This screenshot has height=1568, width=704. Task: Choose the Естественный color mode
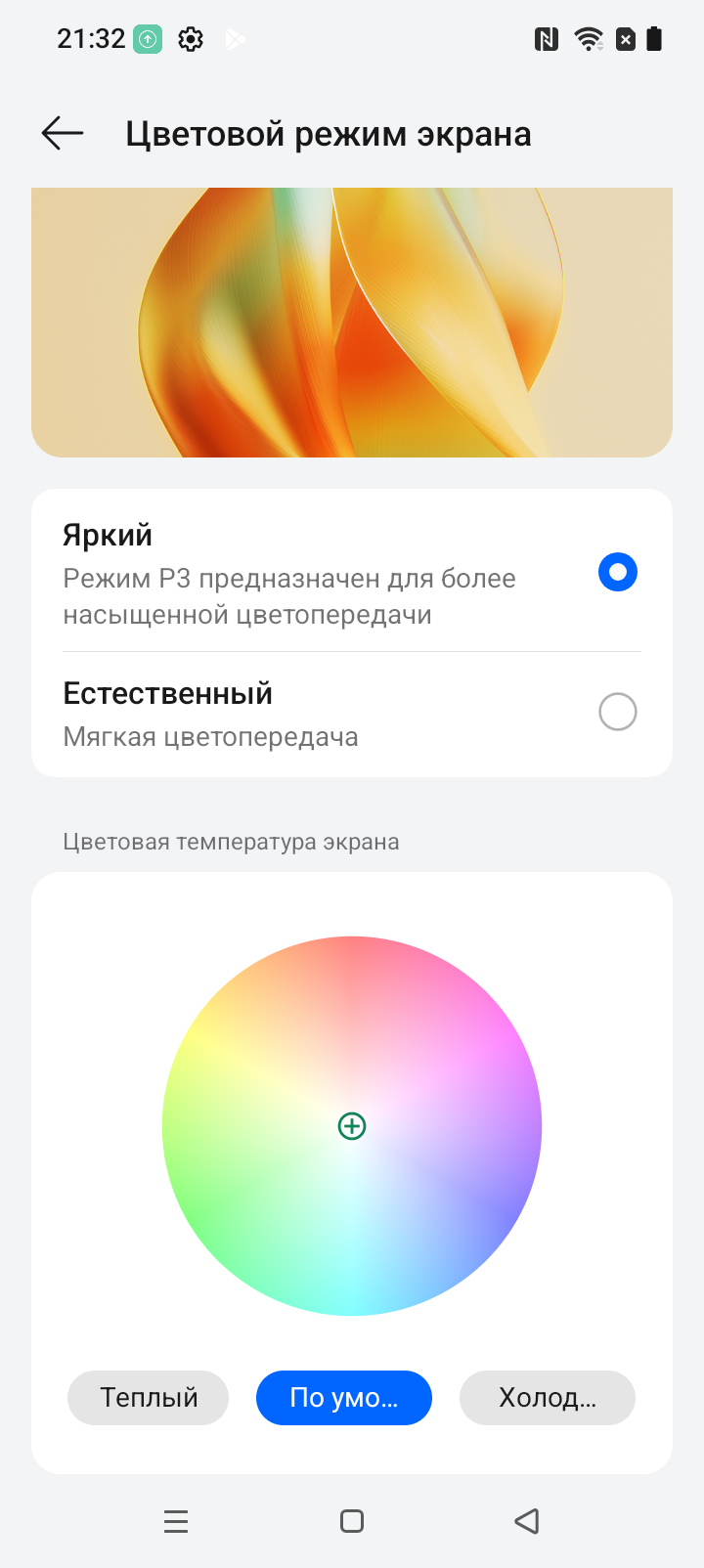[x=617, y=712]
